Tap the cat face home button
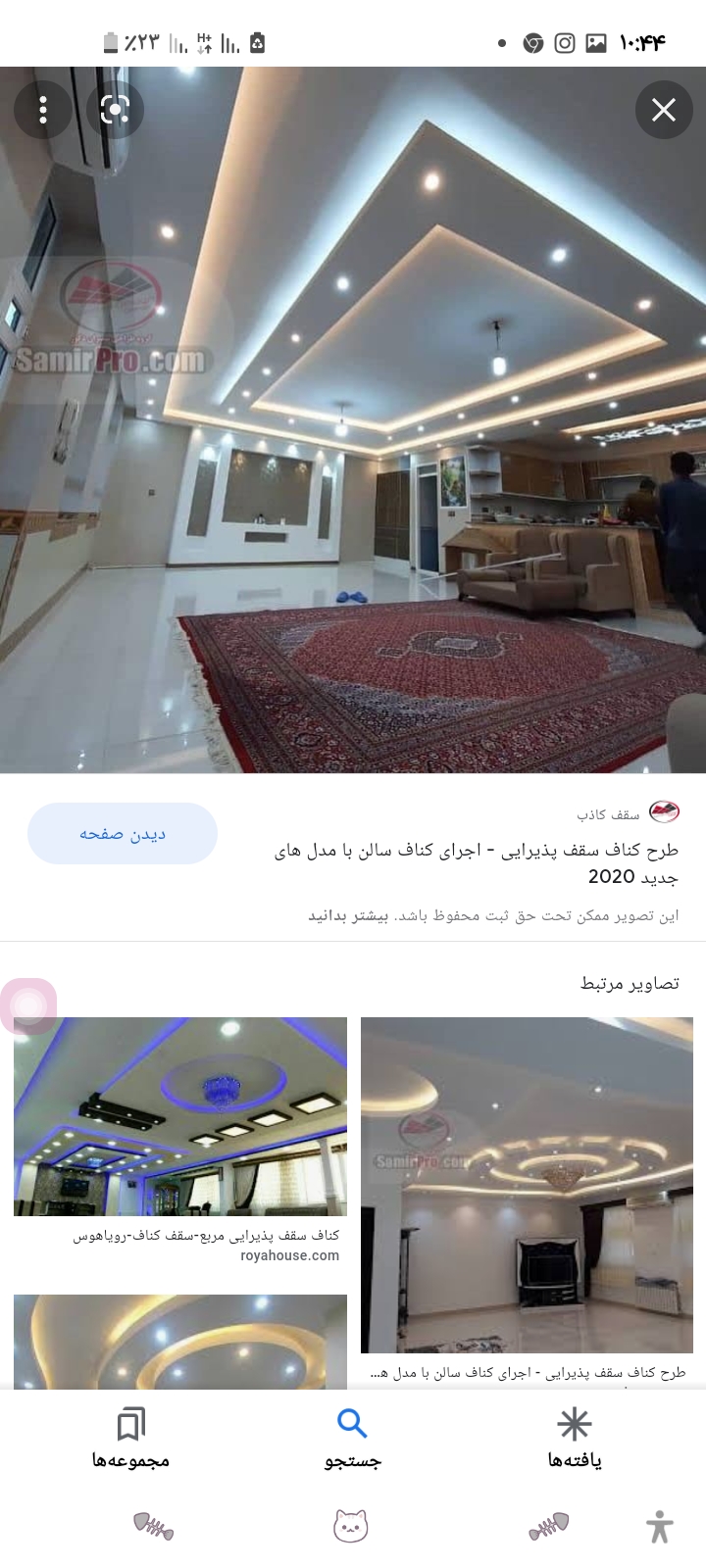The width and height of the screenshot is (706, 1568). [x=351, y=1527]
